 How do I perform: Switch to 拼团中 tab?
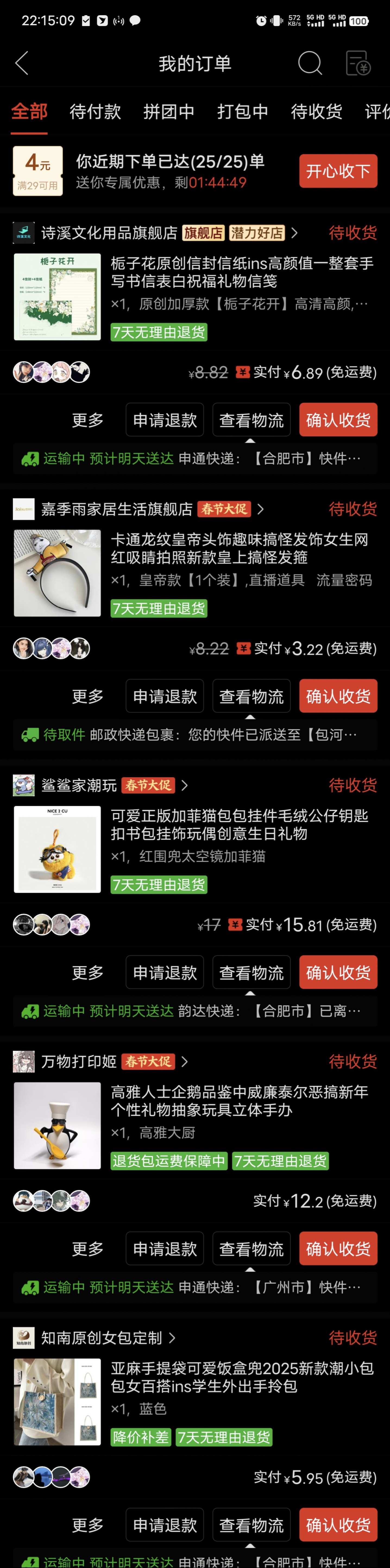pyautogui.click(x=169, y=111)
